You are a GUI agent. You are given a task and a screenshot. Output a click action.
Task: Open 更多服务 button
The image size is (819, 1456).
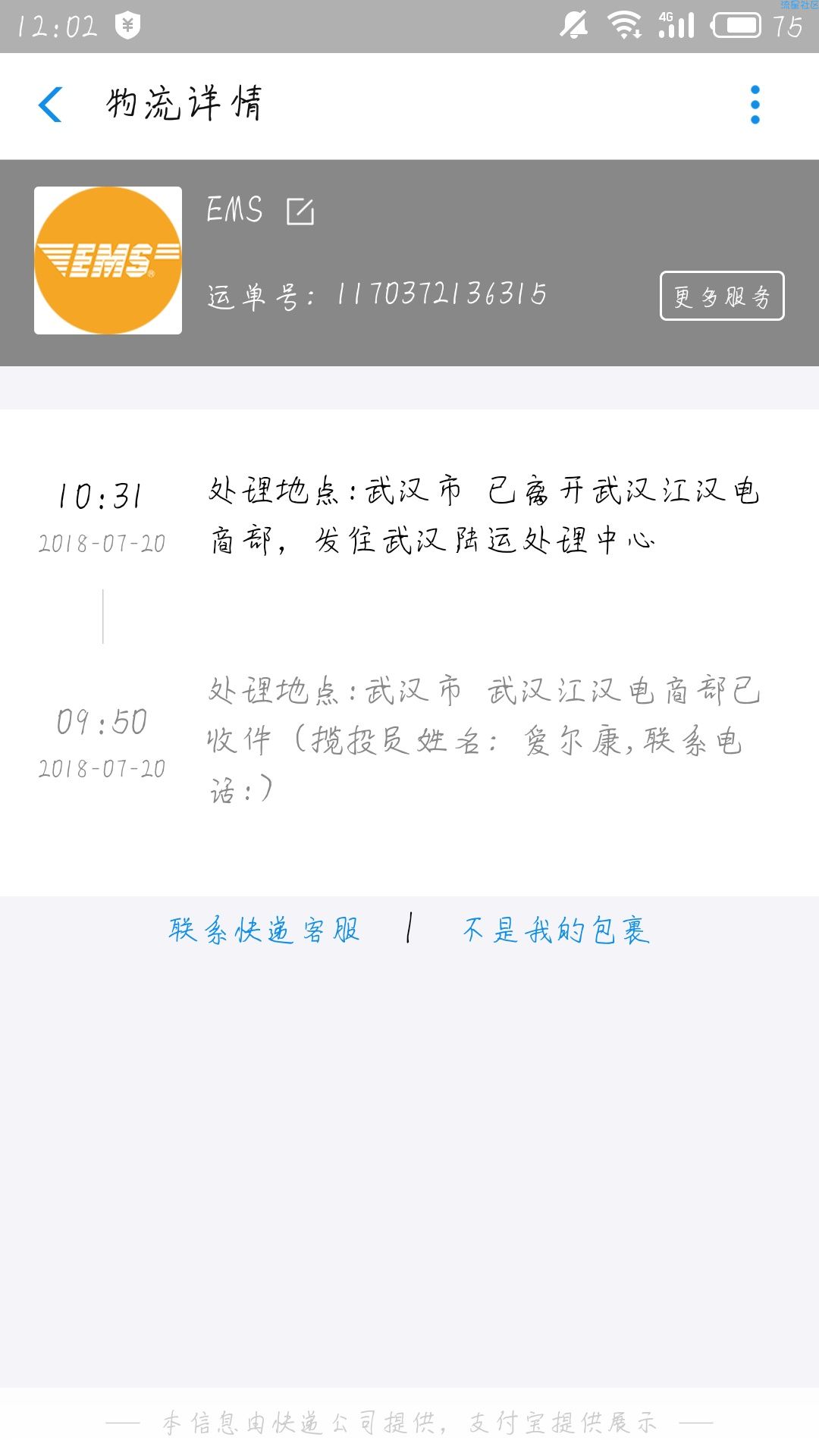(x=722, y=296)
